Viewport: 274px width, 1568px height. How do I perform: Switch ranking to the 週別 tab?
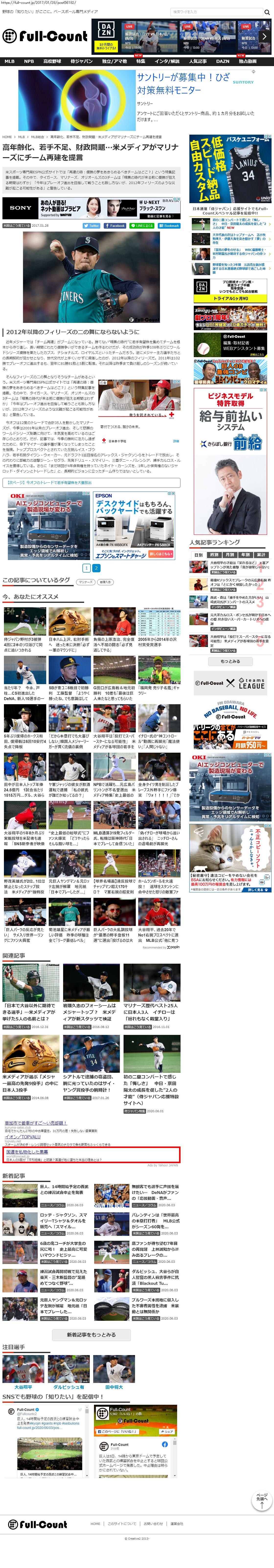coord(214,554)
